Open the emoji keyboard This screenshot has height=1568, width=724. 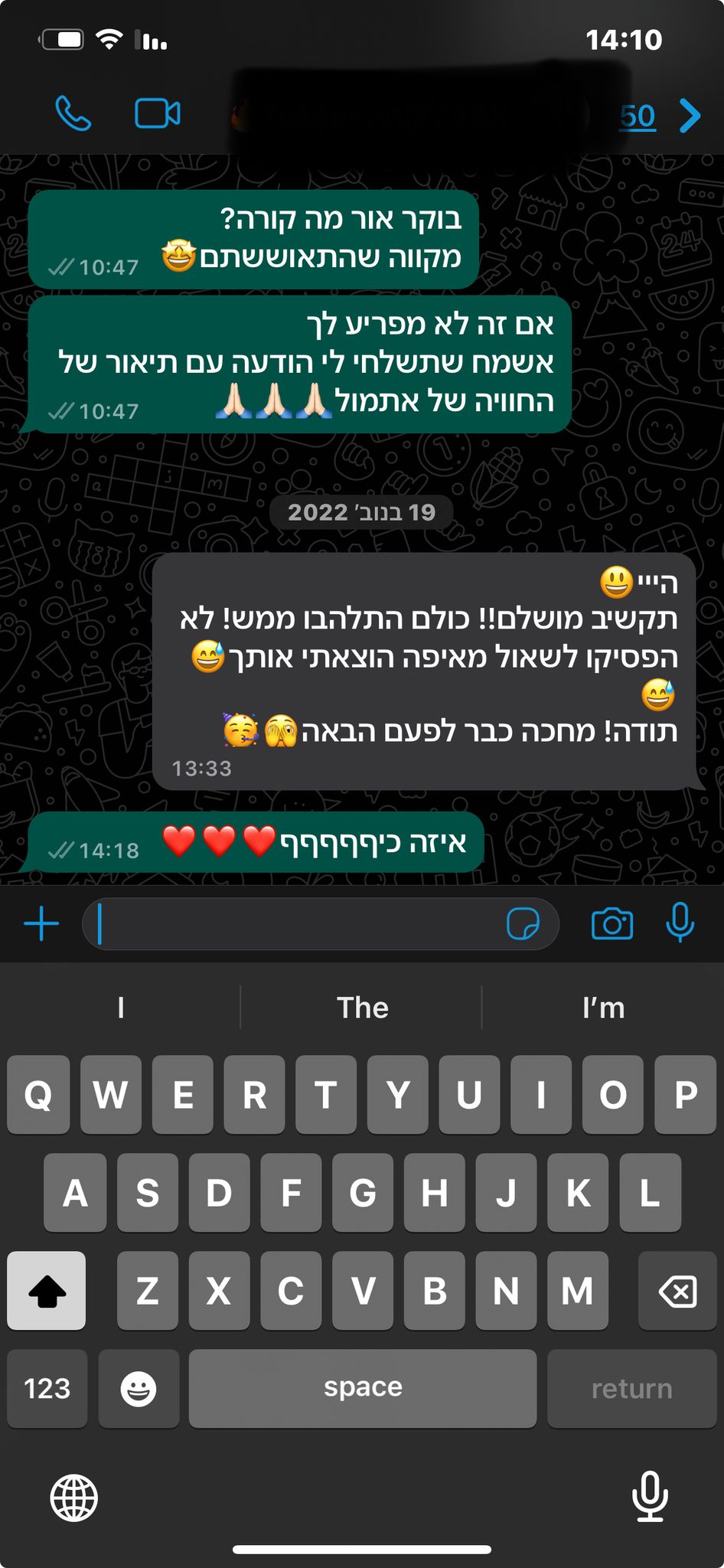pyautogui.click(x=139, y=1388)
